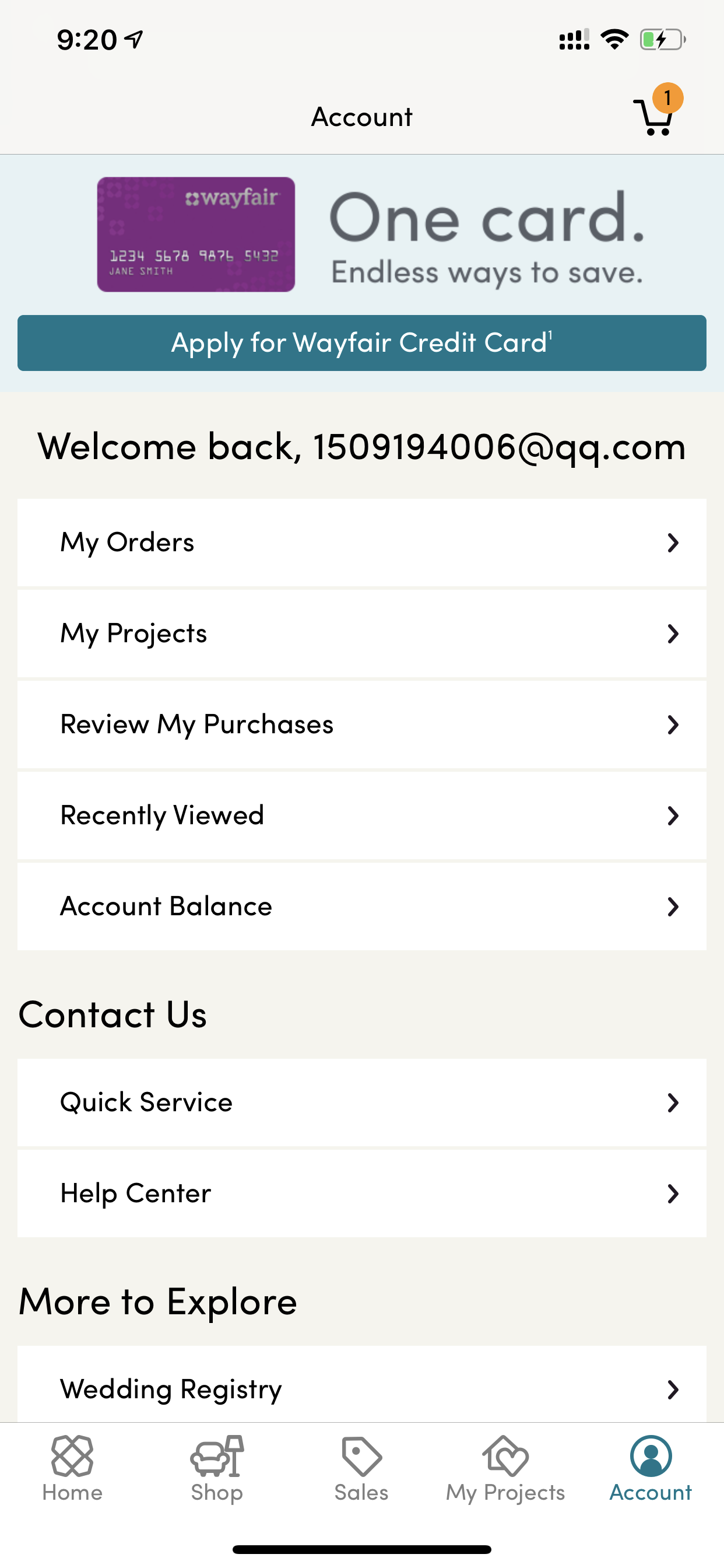View Recently Viewed items

[362, 815]
